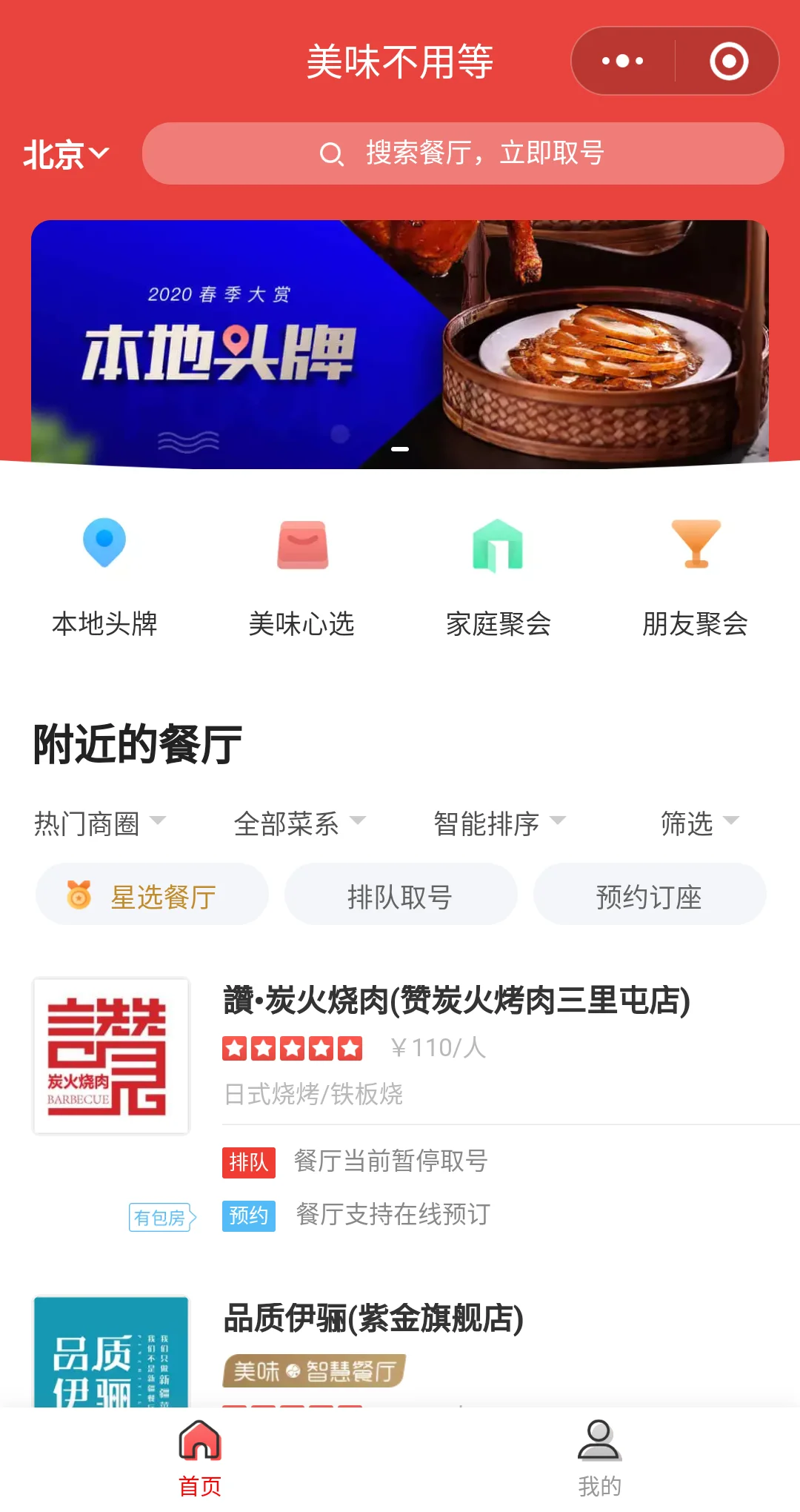Expand the 智能排序 sort dropdown
800x1512 pixels.
[499, 823]
